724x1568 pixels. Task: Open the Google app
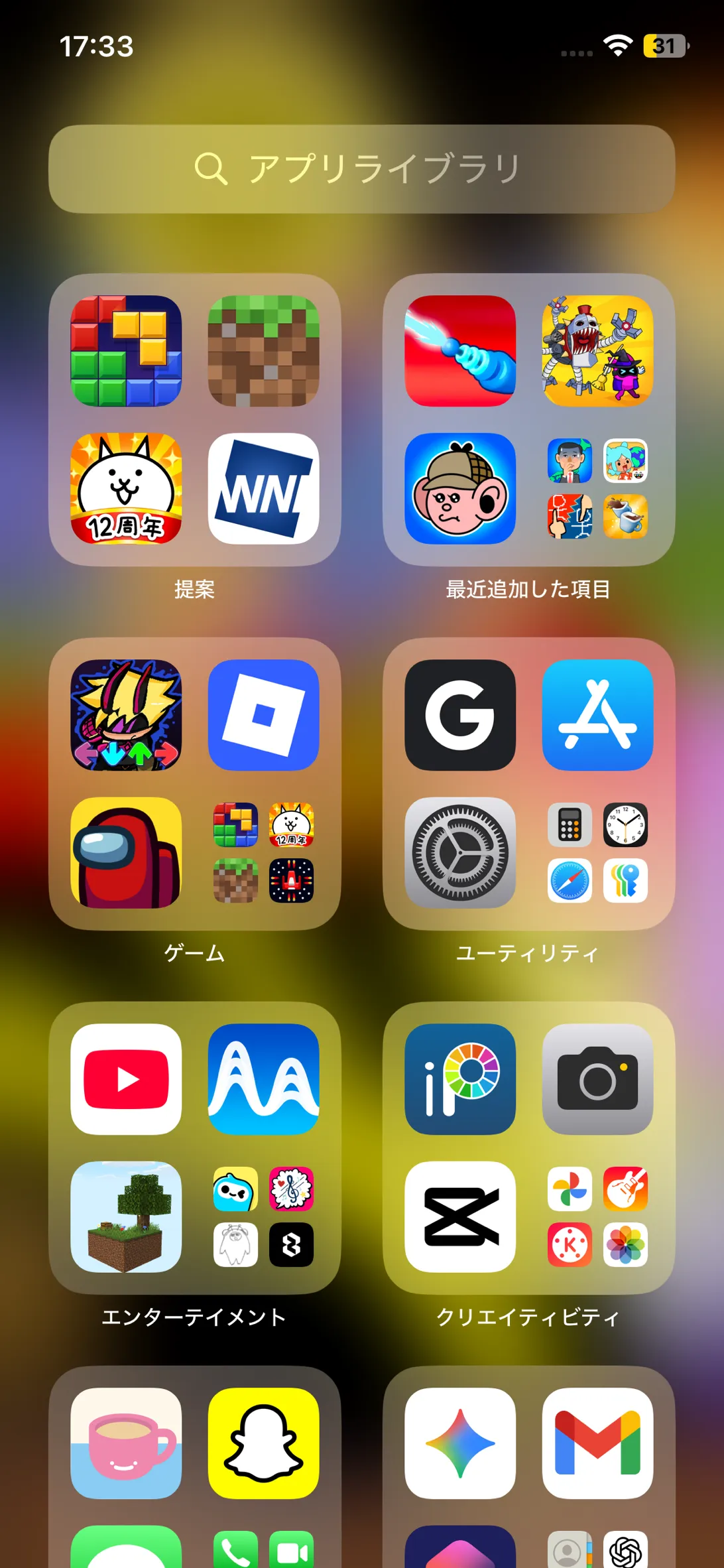[460, 715]
